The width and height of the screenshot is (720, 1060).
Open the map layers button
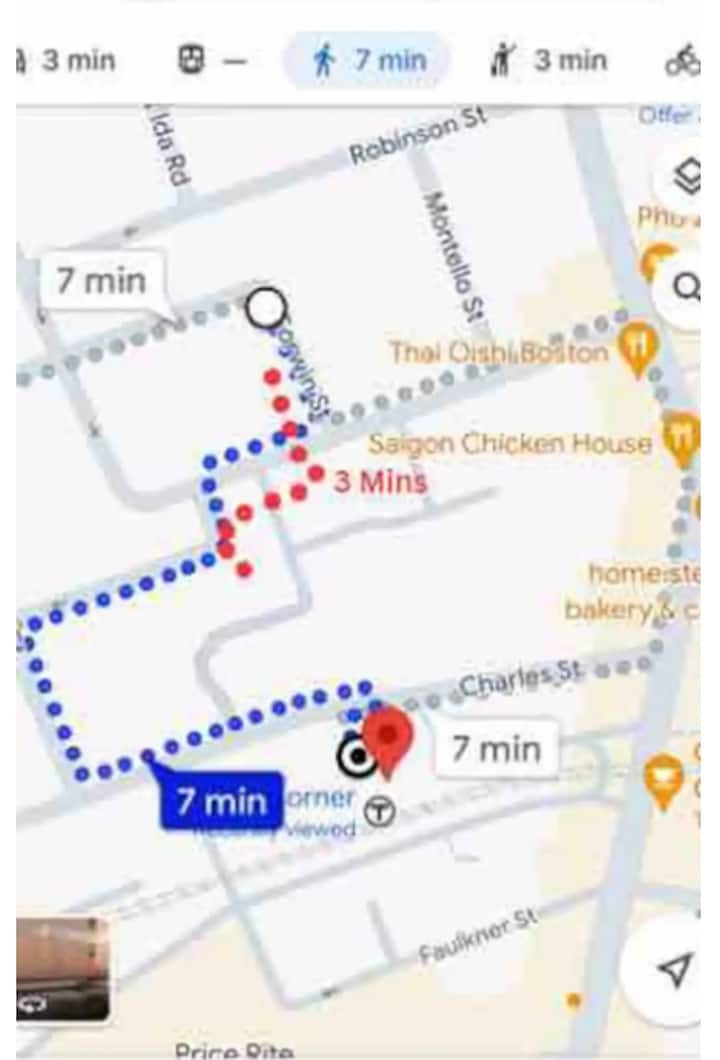(x=685, y=180)
